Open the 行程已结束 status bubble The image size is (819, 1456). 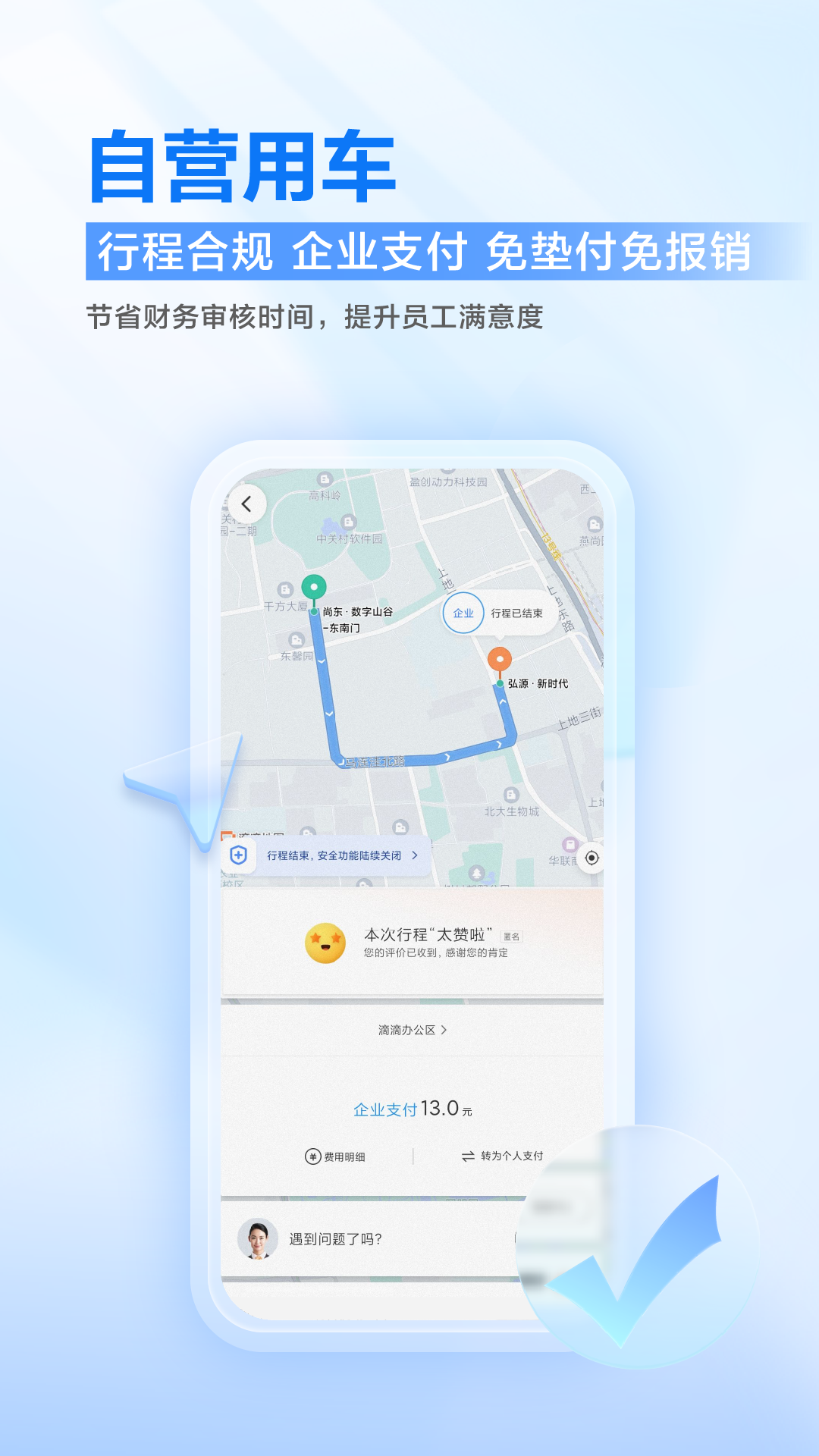click(x=518, y=612)
